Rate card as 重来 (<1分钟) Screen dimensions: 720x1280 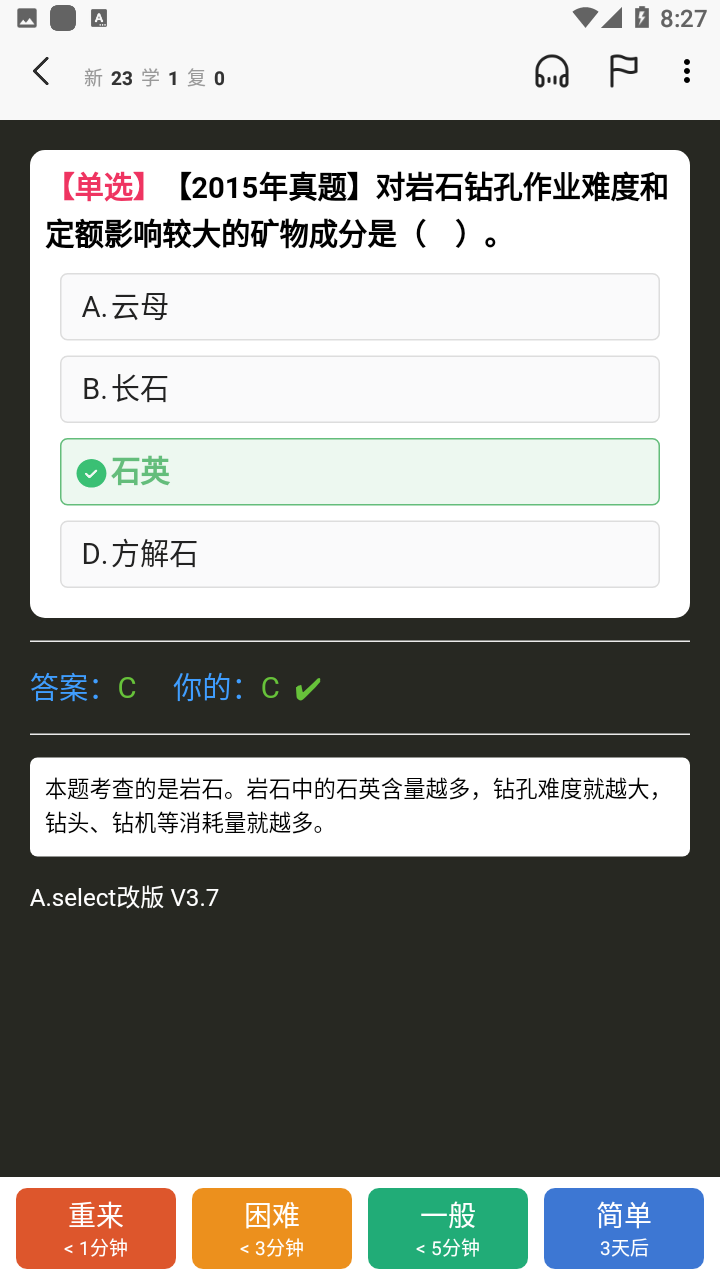pyautogui.click(x=96, y=1228)
